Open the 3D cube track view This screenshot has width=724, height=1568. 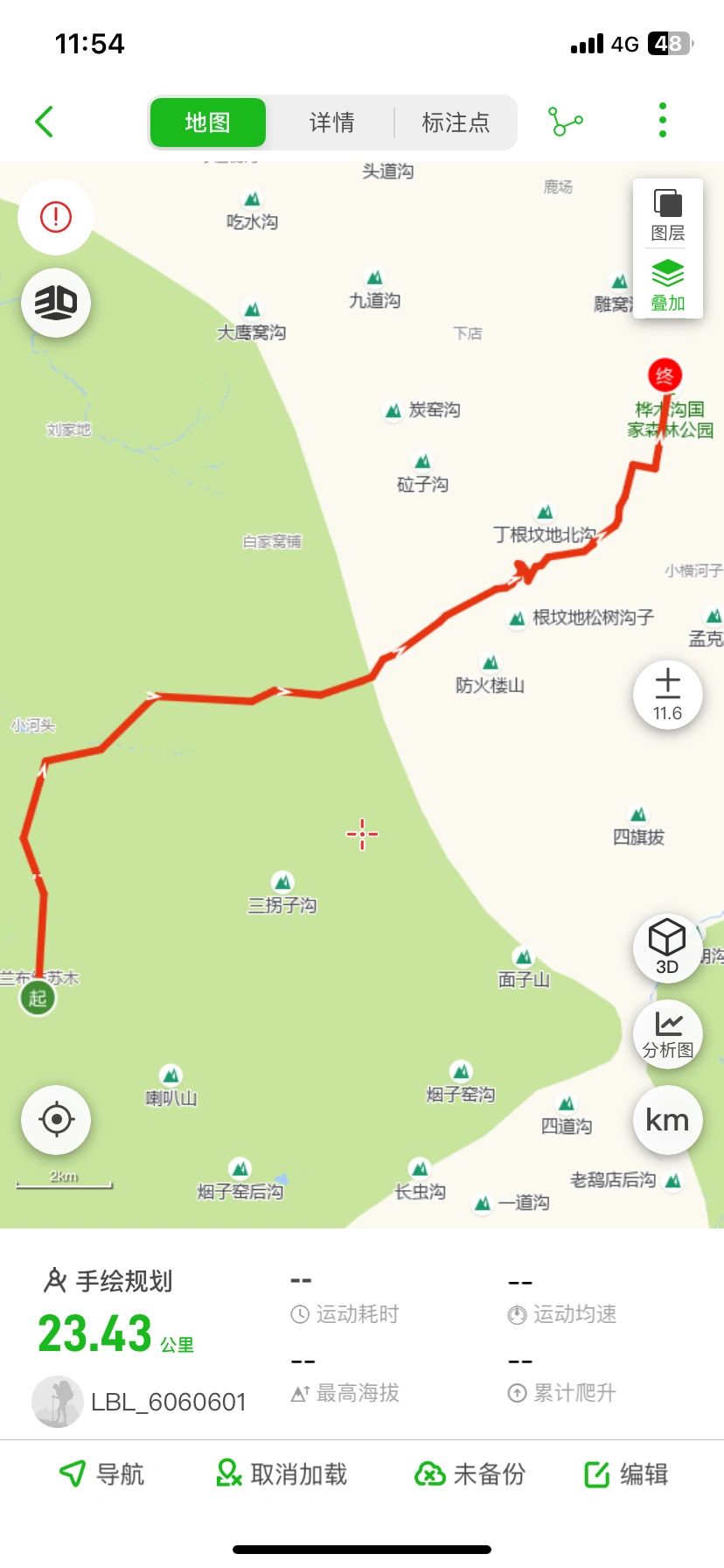point(667,948)
